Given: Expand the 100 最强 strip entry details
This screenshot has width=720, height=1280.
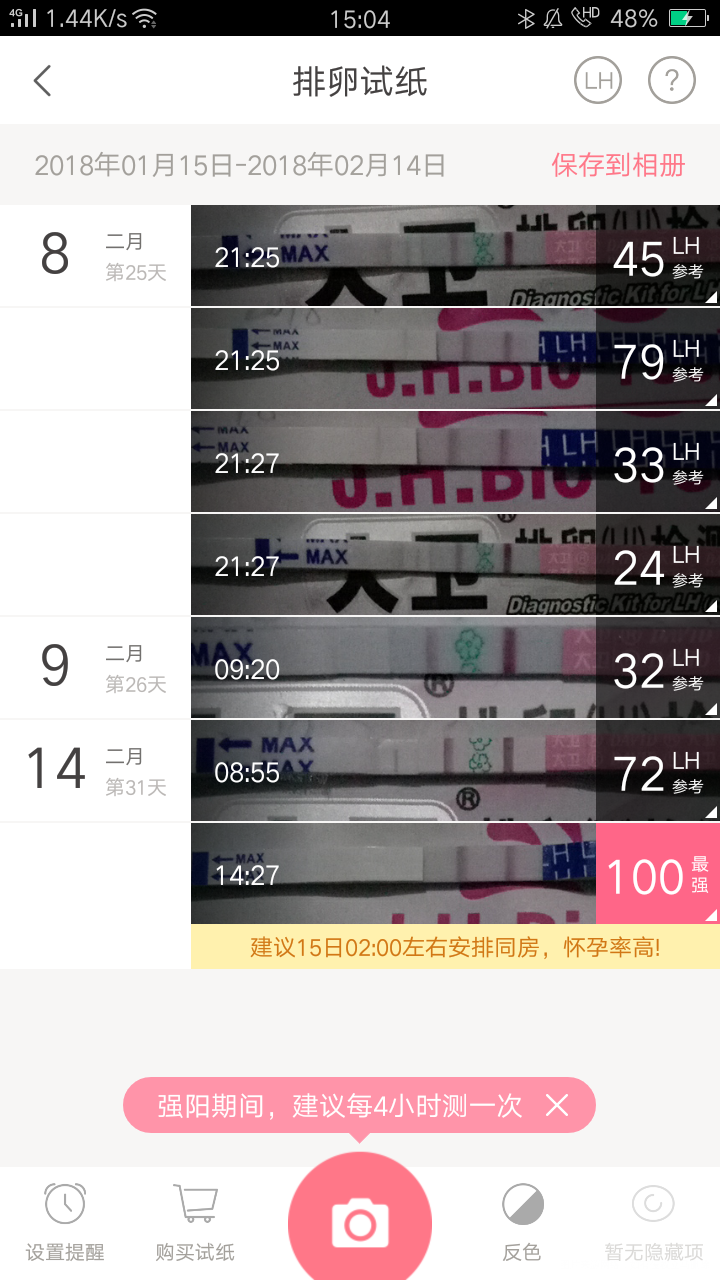Looking at the screenshot, I should [x=710, y=917].
